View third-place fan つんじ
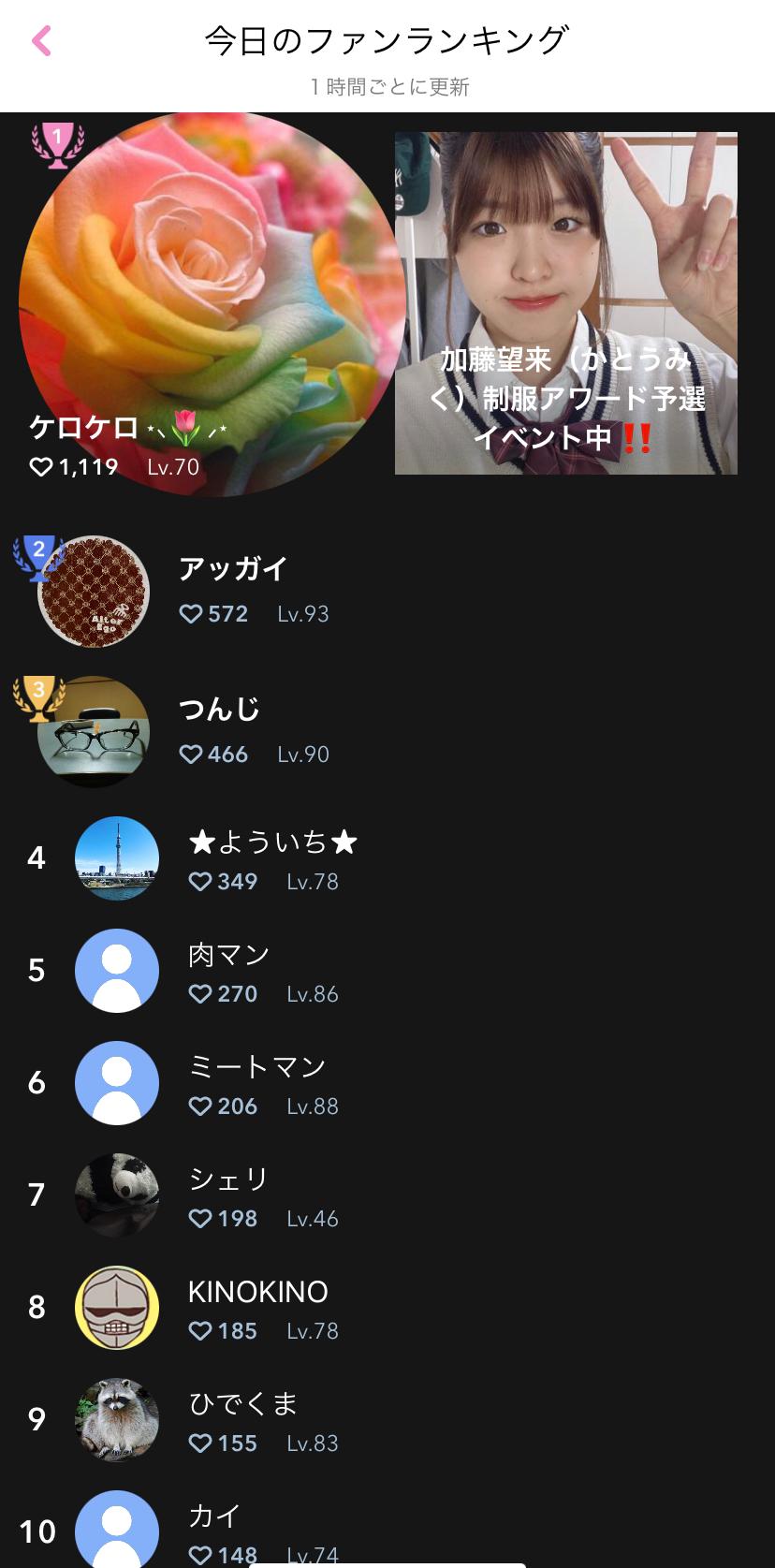Viewport: 775px width, 1568px height. coord(219,731)
